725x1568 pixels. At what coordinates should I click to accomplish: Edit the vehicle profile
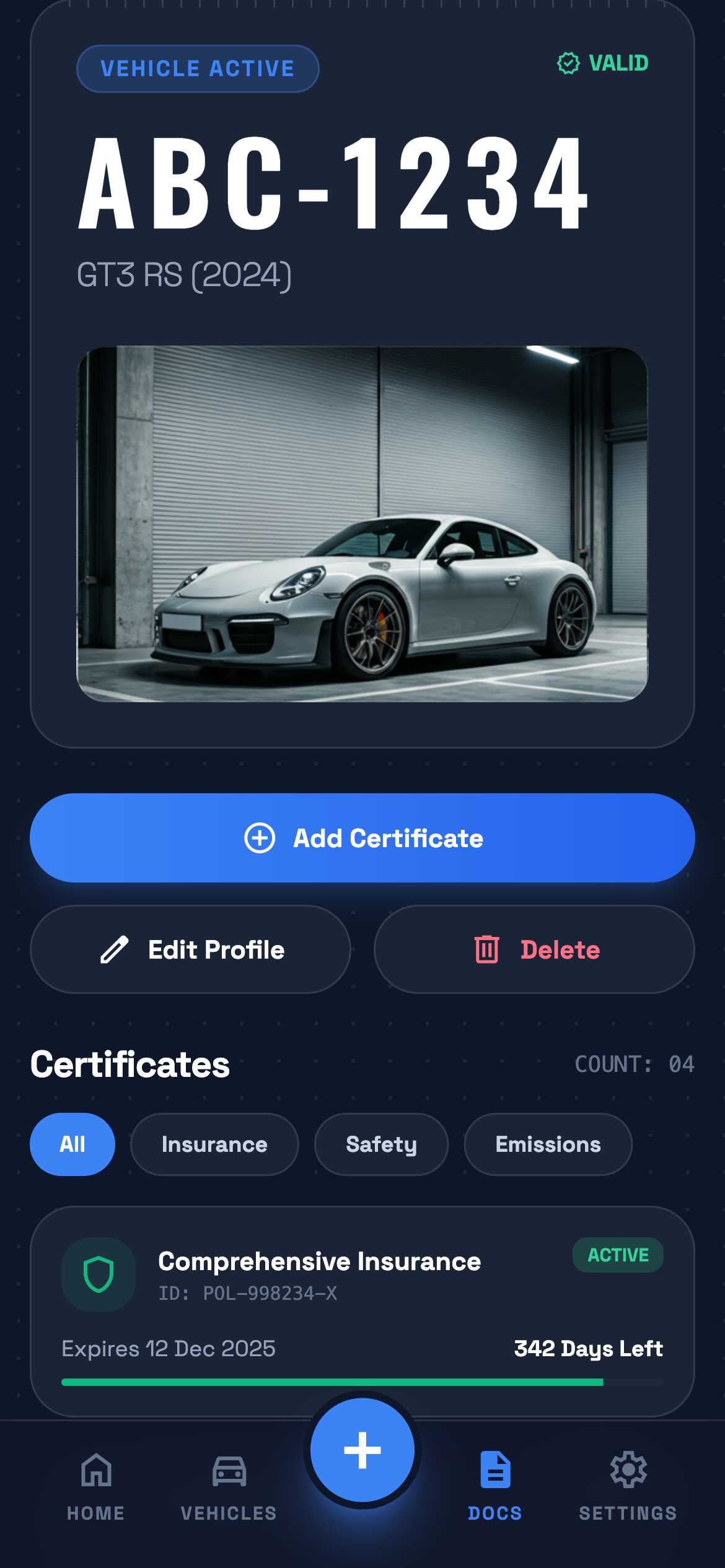click(190, 949)
